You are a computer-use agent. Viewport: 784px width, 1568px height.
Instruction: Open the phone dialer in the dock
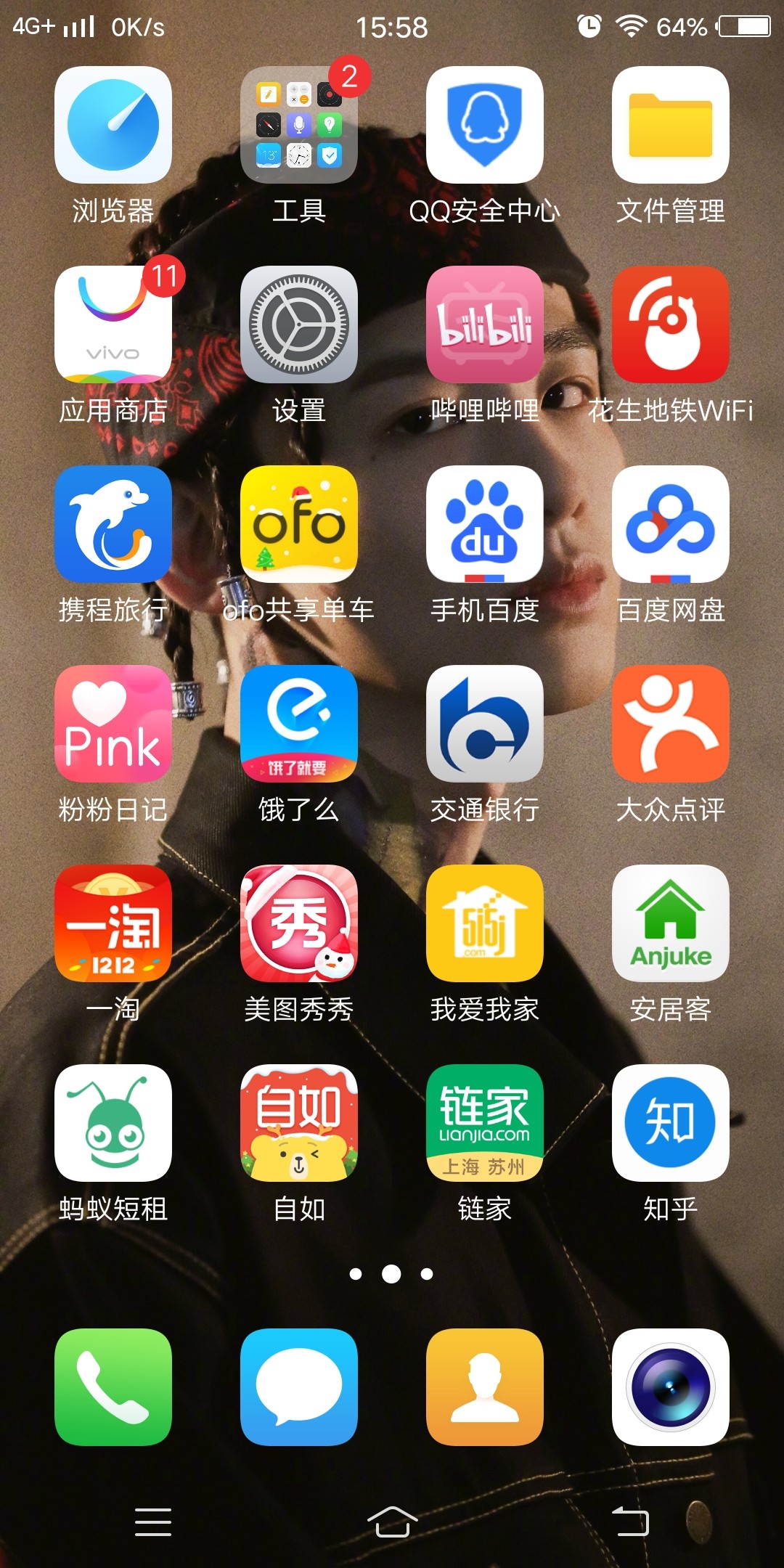113,1387
